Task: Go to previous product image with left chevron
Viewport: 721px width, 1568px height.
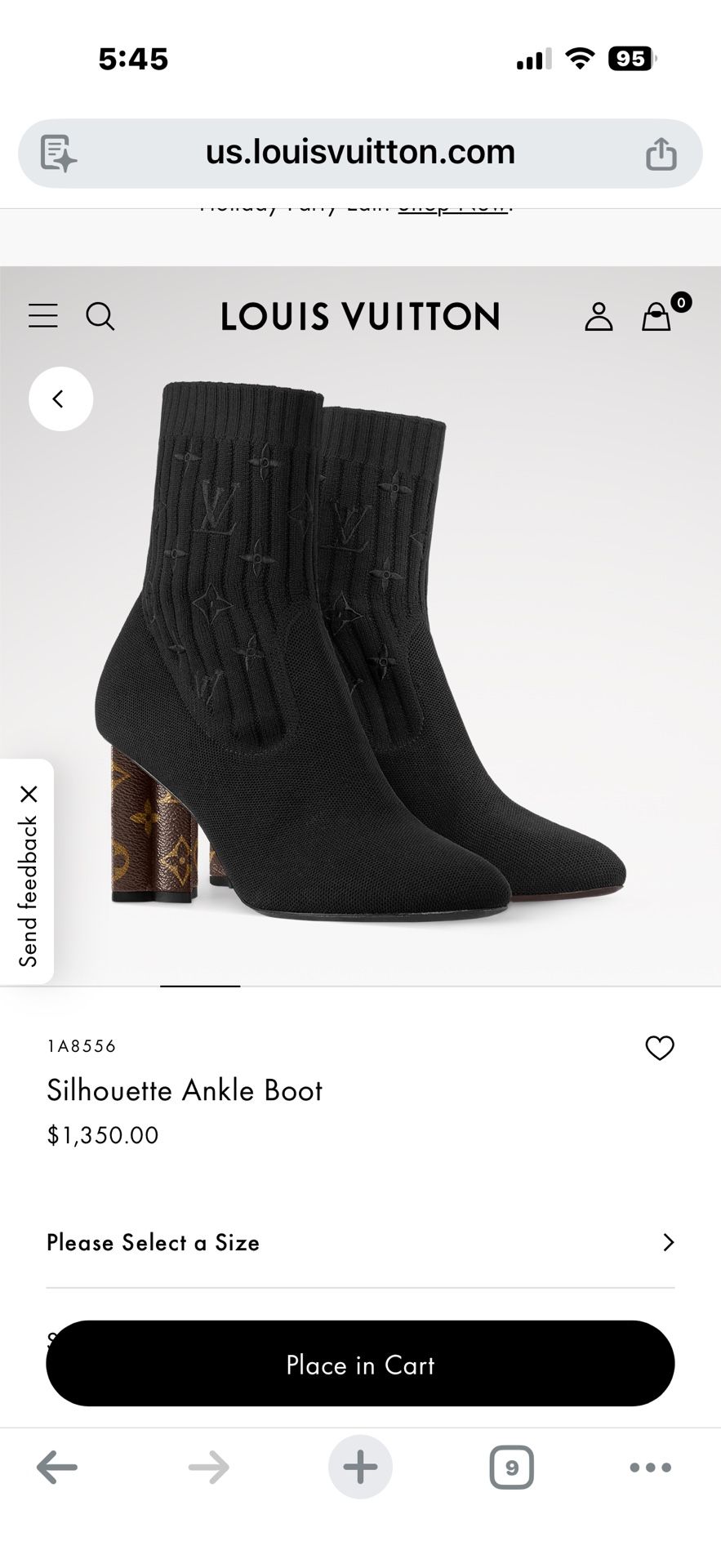Action: click(x=60, y=399)
